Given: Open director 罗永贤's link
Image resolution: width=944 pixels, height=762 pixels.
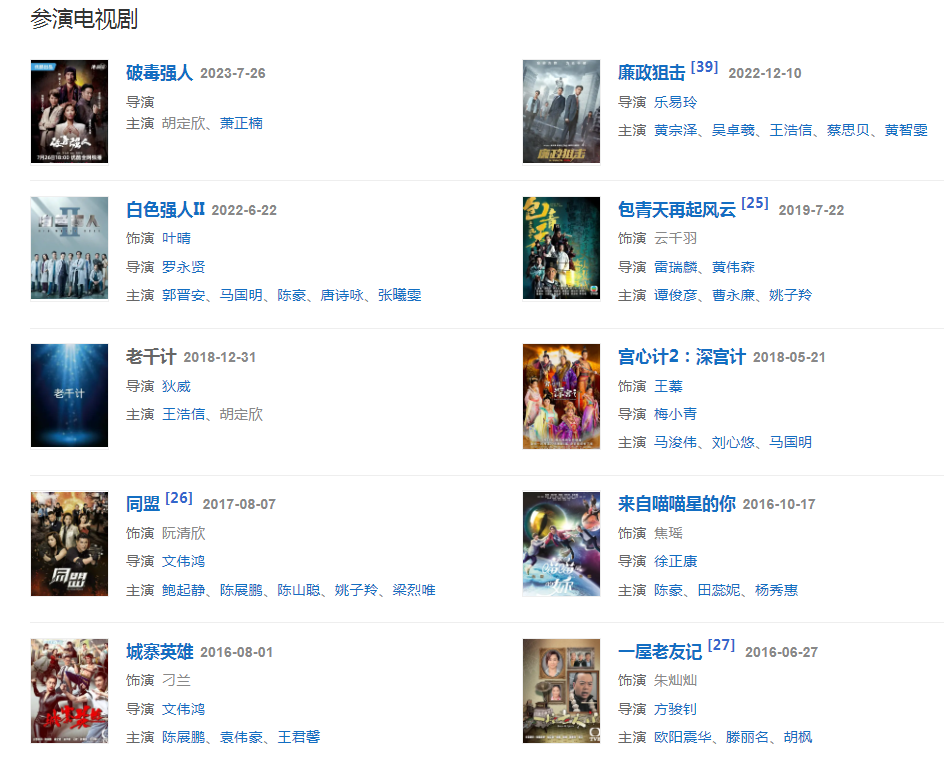Looking at the screenshot, I should tap(183, 267).
